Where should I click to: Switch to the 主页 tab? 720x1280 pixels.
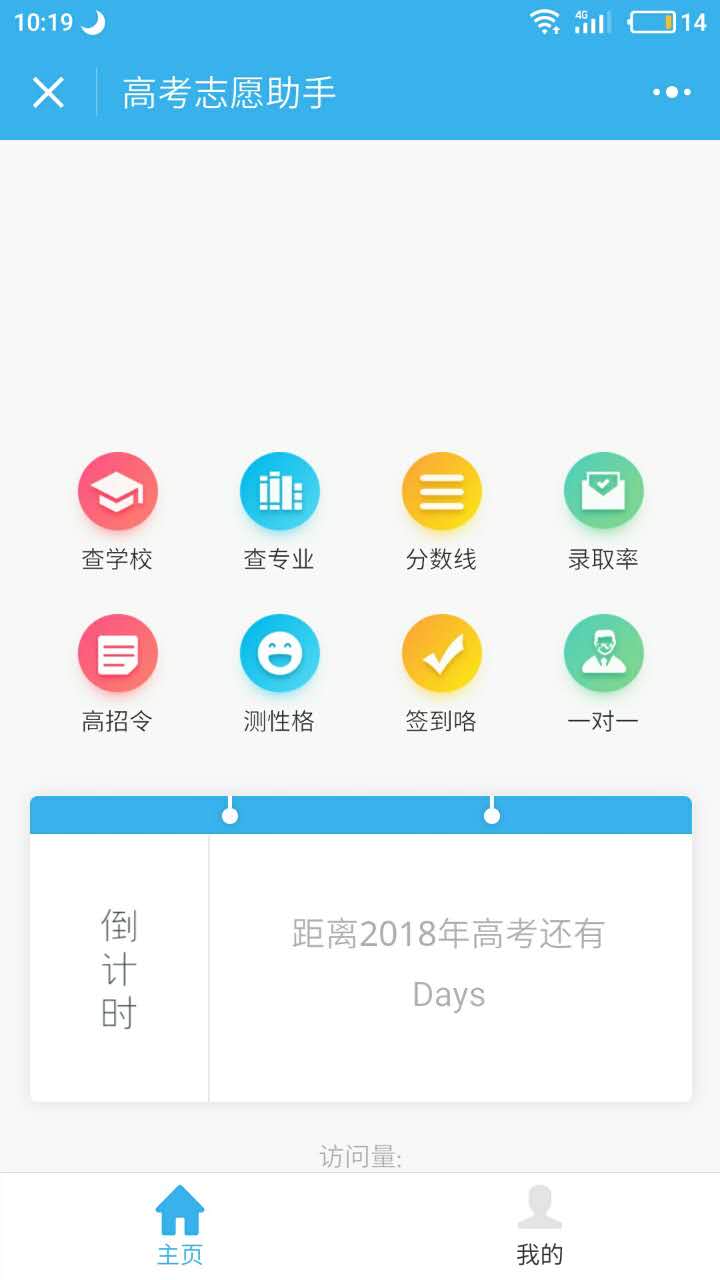point(180,1225)
